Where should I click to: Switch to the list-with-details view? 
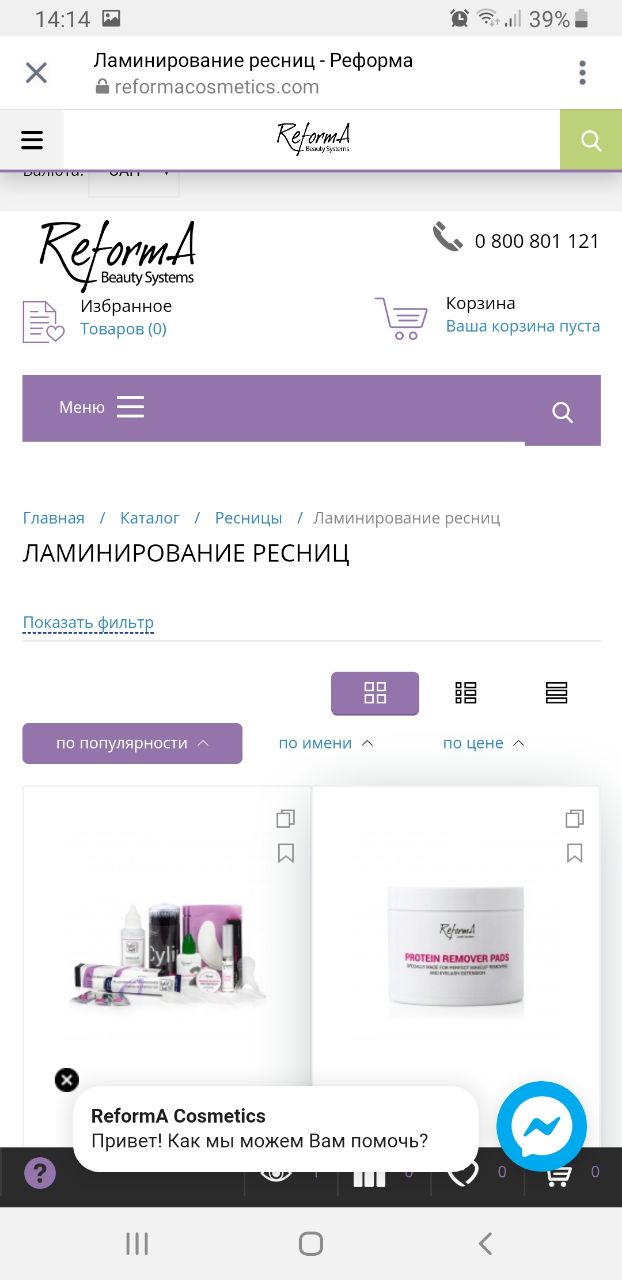466,693
